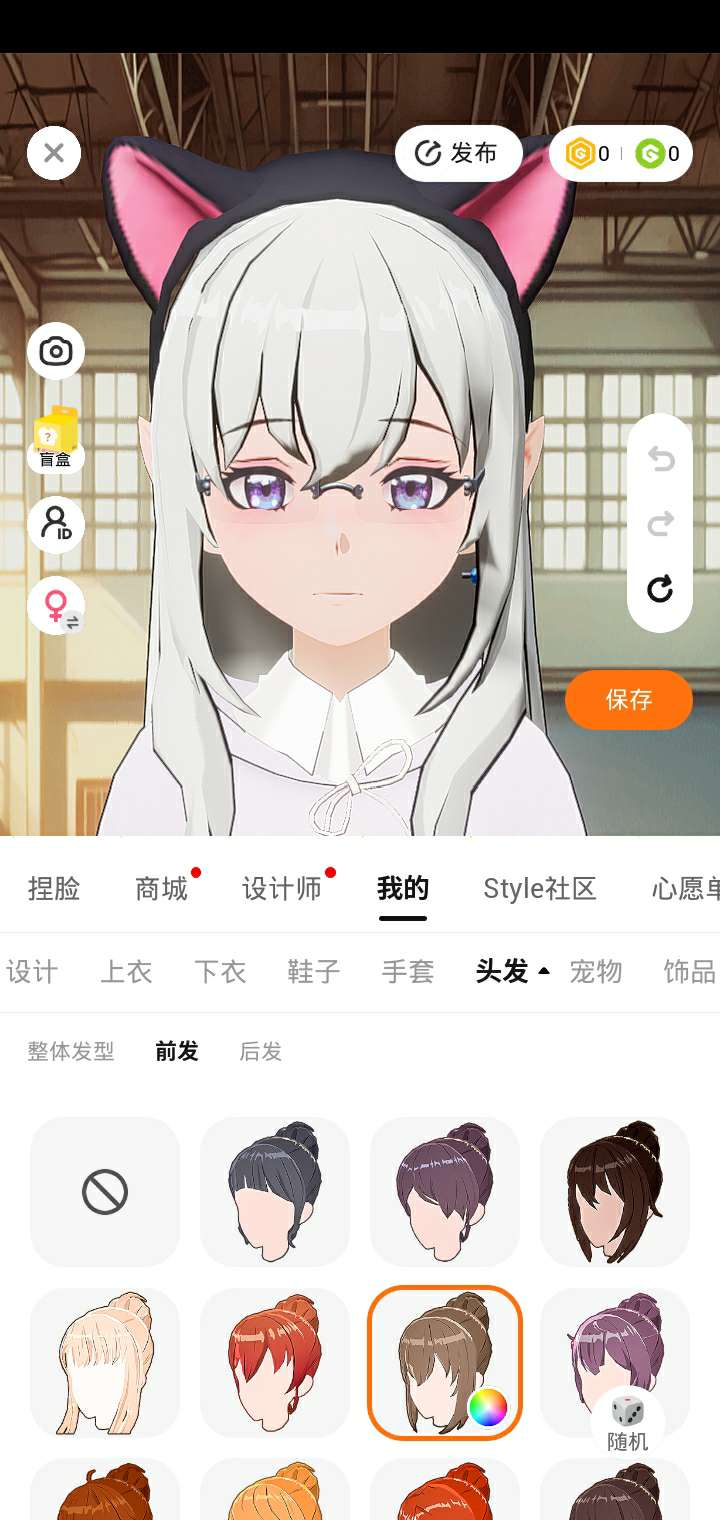This screenshot has width=720, height=1520.
Task: Open the 商城 store tab
Action: (161, 888)
